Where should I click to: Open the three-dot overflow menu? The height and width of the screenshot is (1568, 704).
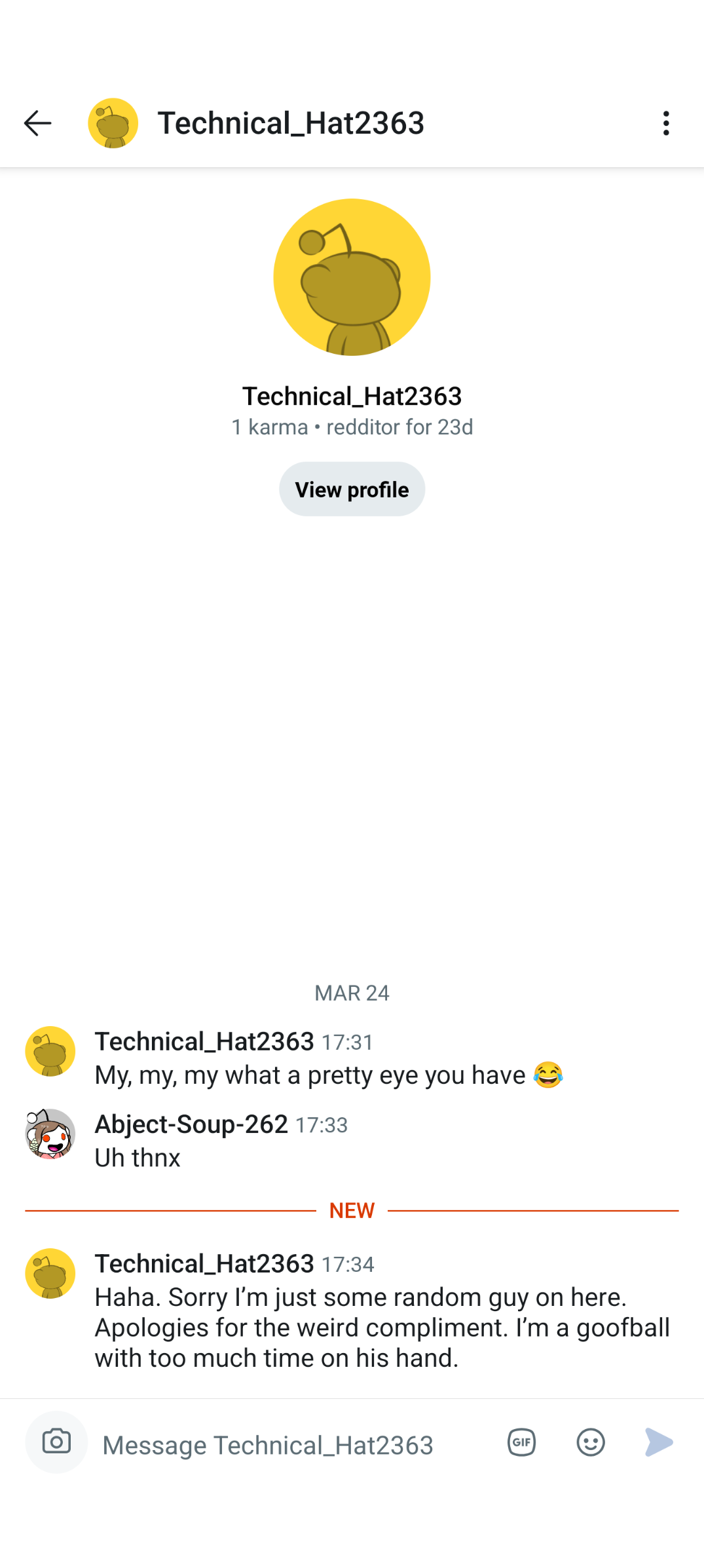pyautogui.click(x=666, y=123)
